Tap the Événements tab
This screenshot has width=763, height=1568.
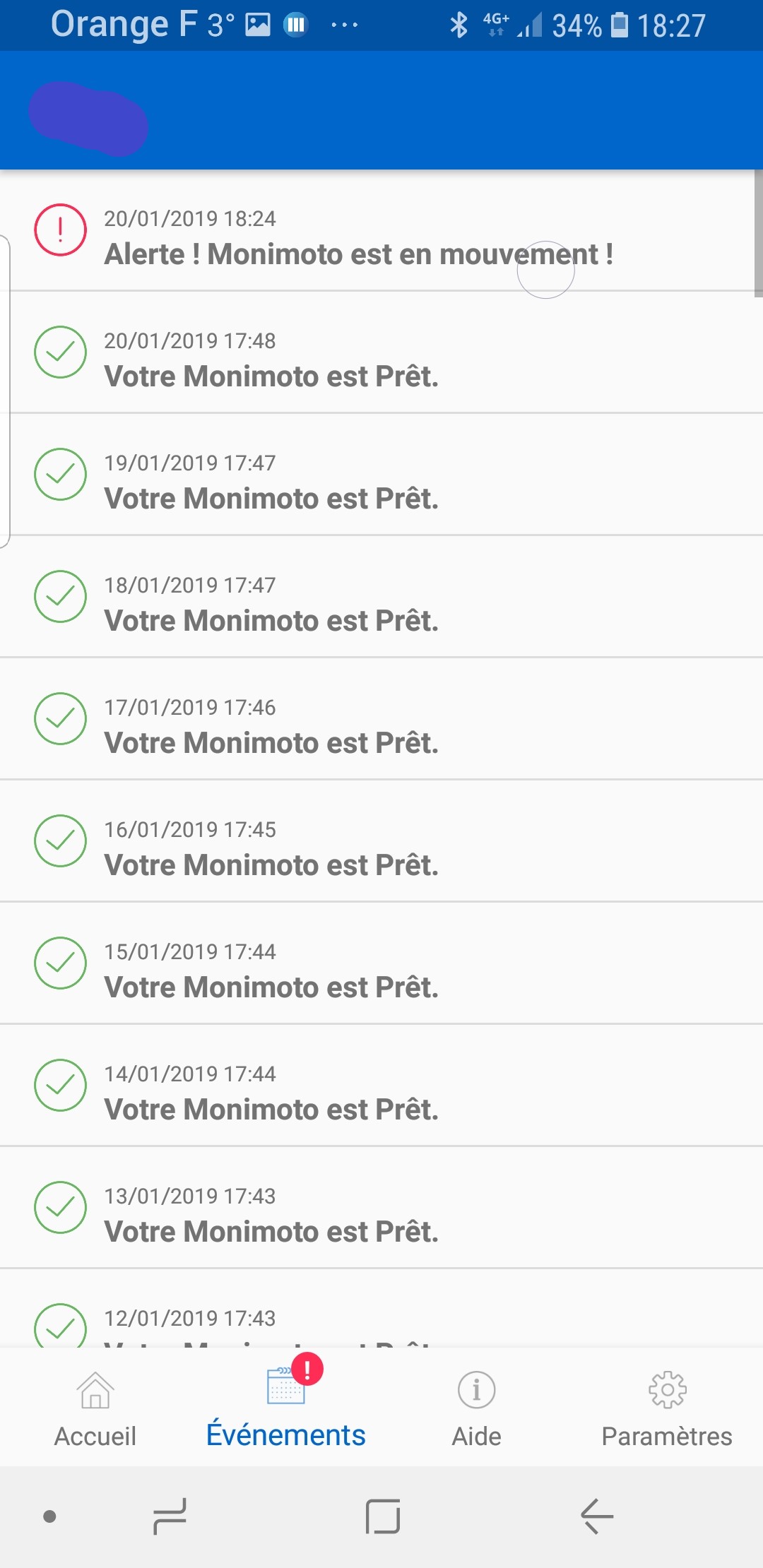point(286,1408)
